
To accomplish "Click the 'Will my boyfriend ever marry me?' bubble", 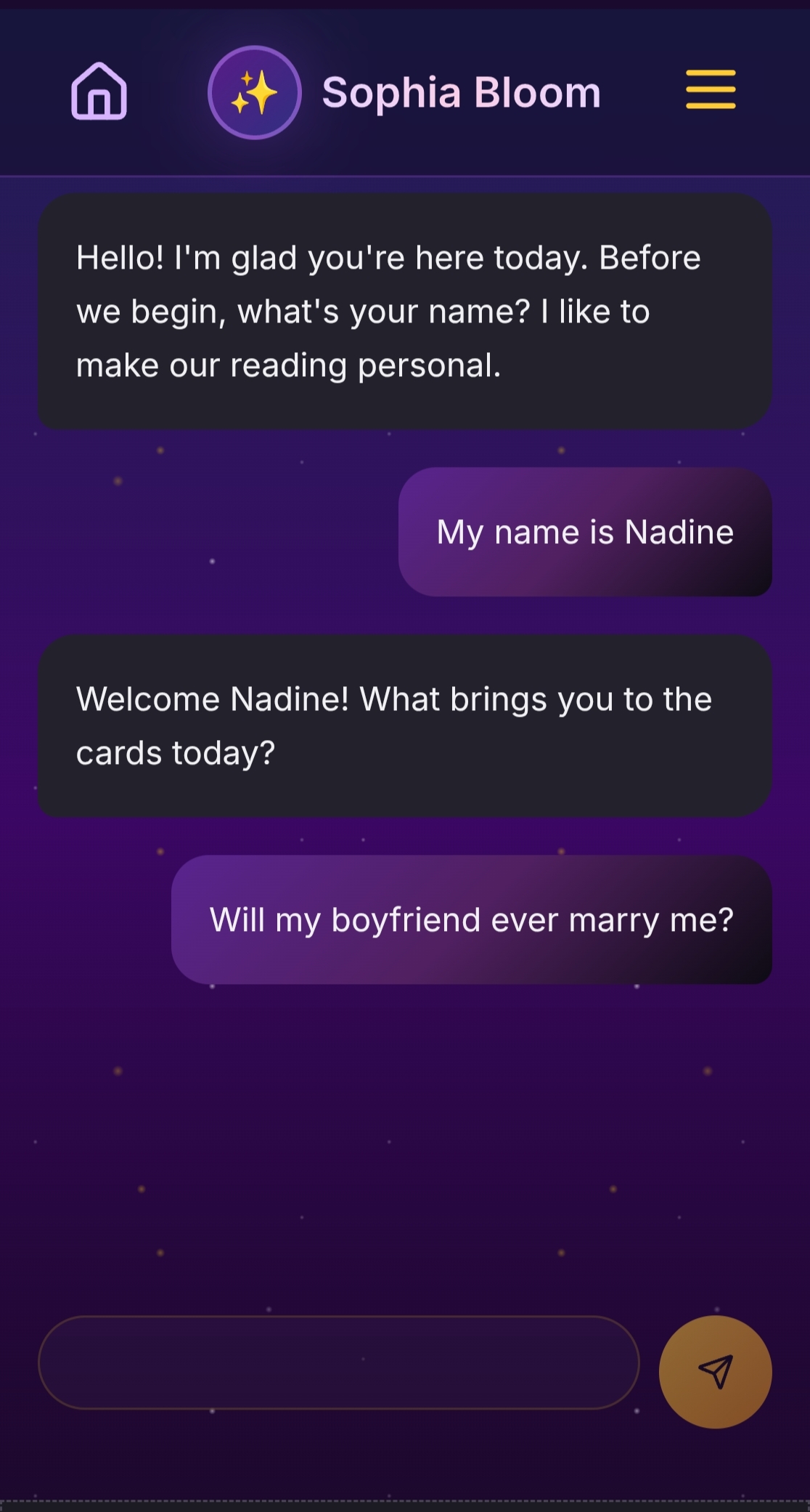I will coord(472,919).
